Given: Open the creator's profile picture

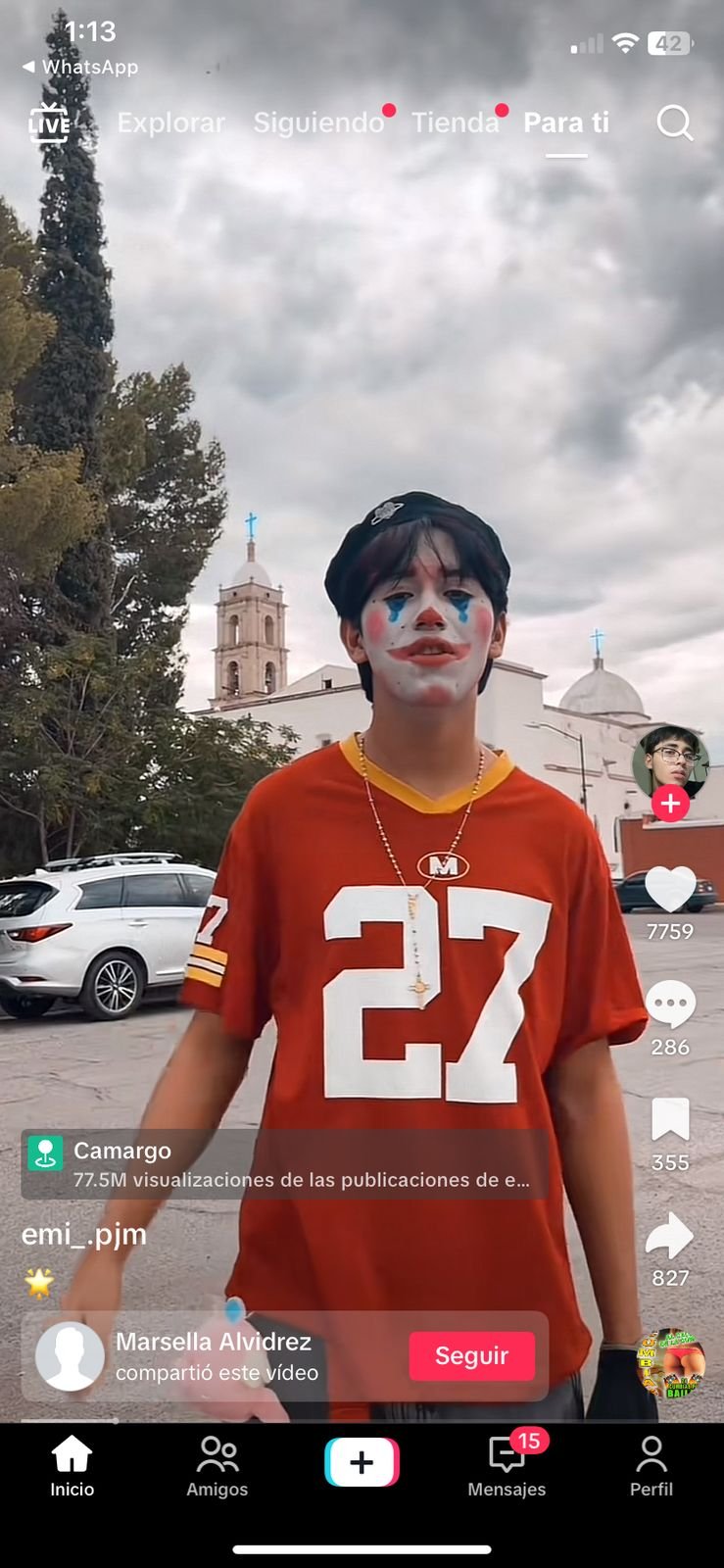Looking at the screenshot, I should tap(670, 760).
